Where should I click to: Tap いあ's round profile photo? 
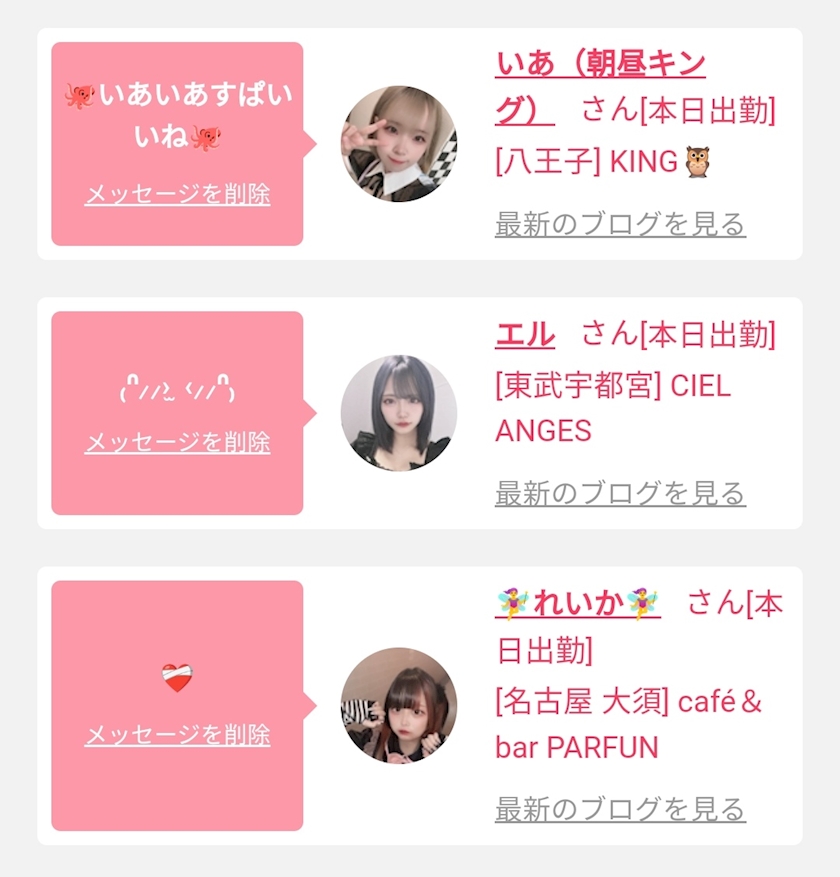tap(399, 144)
